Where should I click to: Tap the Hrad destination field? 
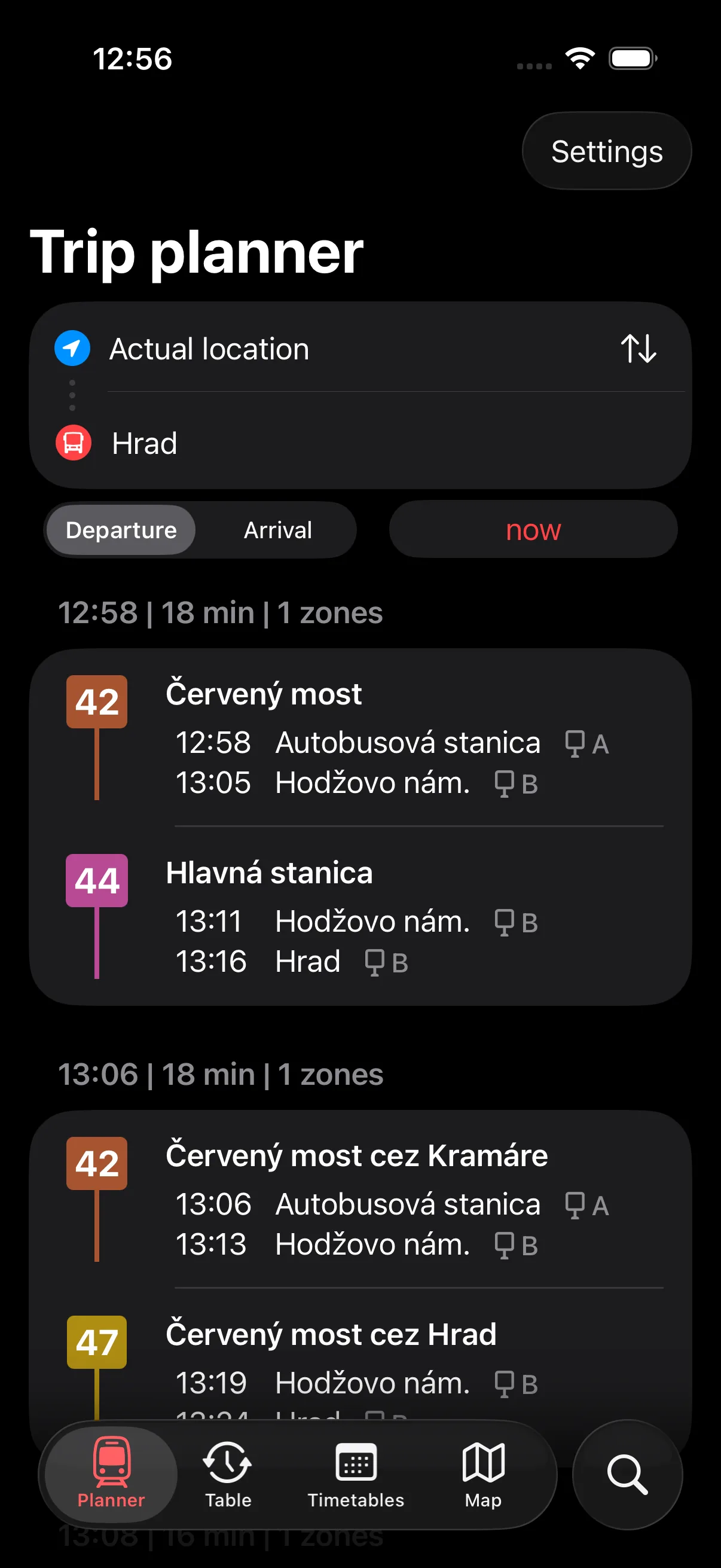(243, 443)
